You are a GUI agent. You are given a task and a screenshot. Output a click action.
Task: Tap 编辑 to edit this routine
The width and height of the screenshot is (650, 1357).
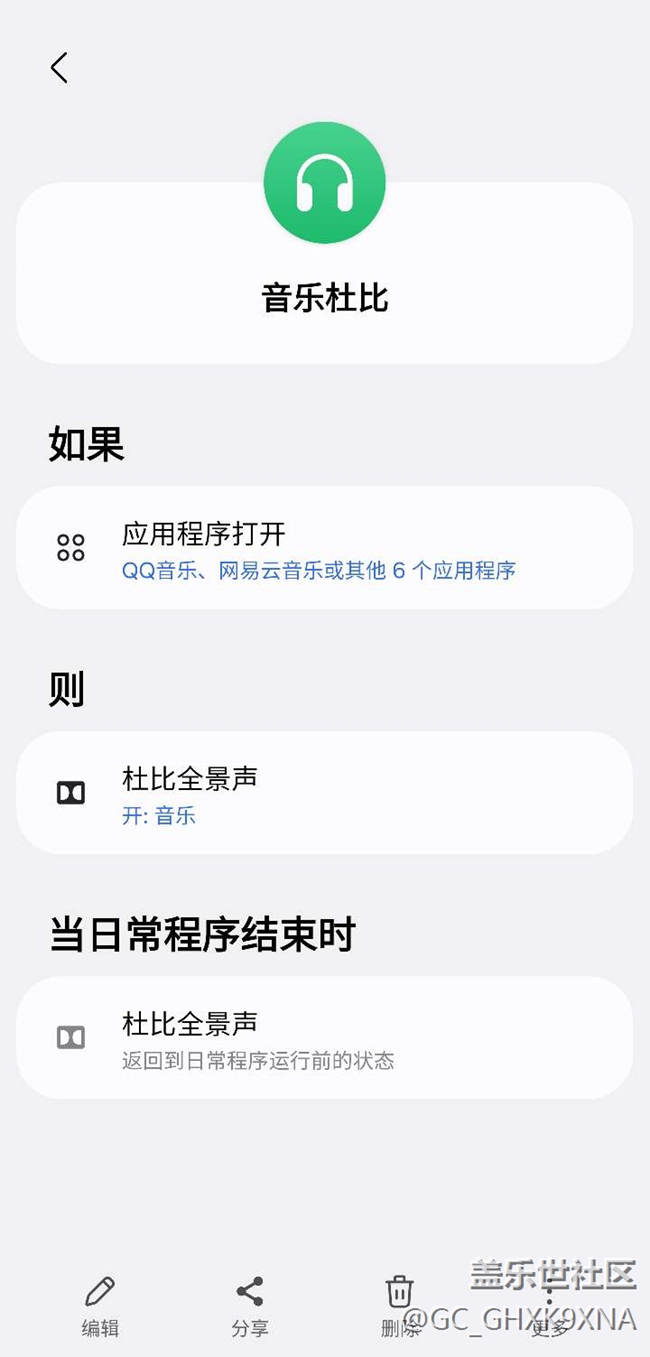[x=100, y=1307]
